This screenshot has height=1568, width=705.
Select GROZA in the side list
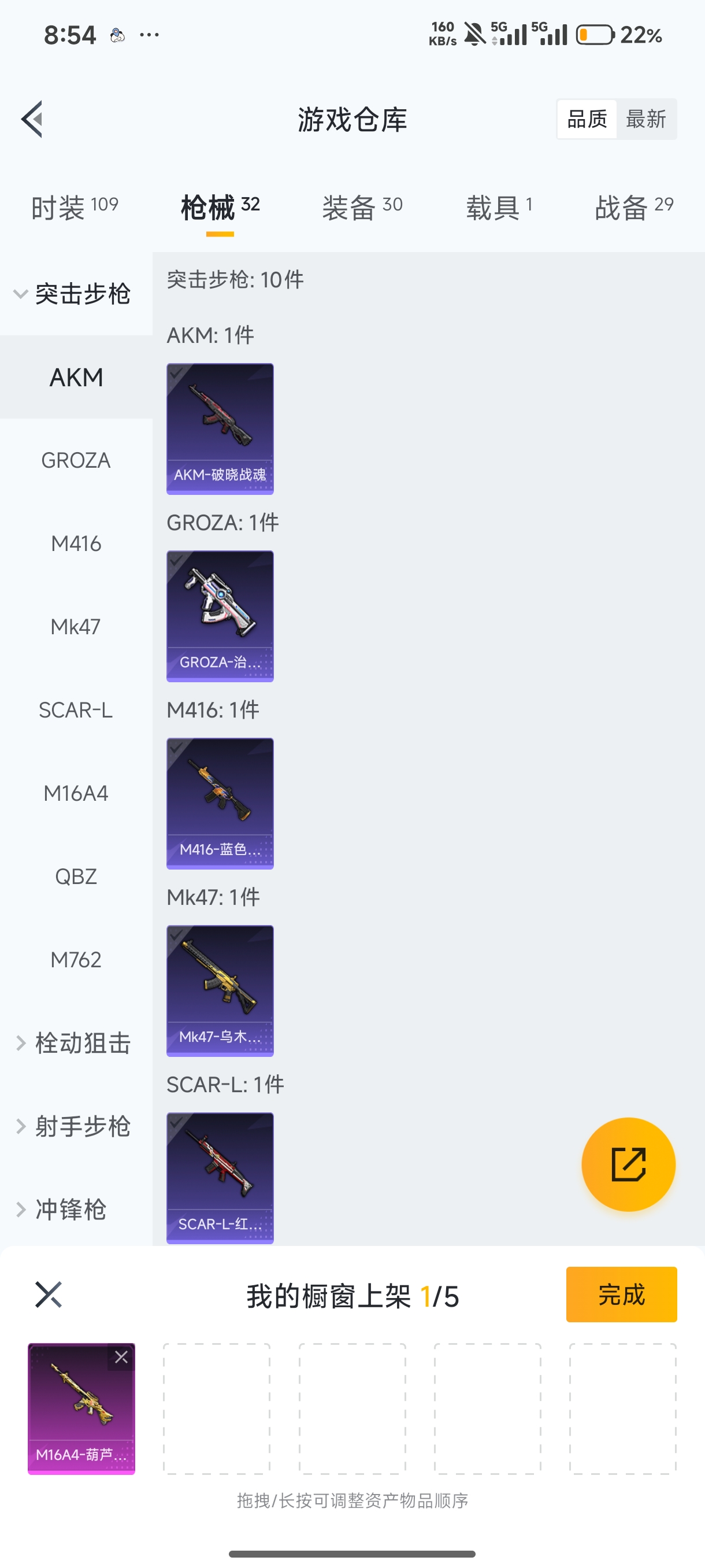[76, 461]
